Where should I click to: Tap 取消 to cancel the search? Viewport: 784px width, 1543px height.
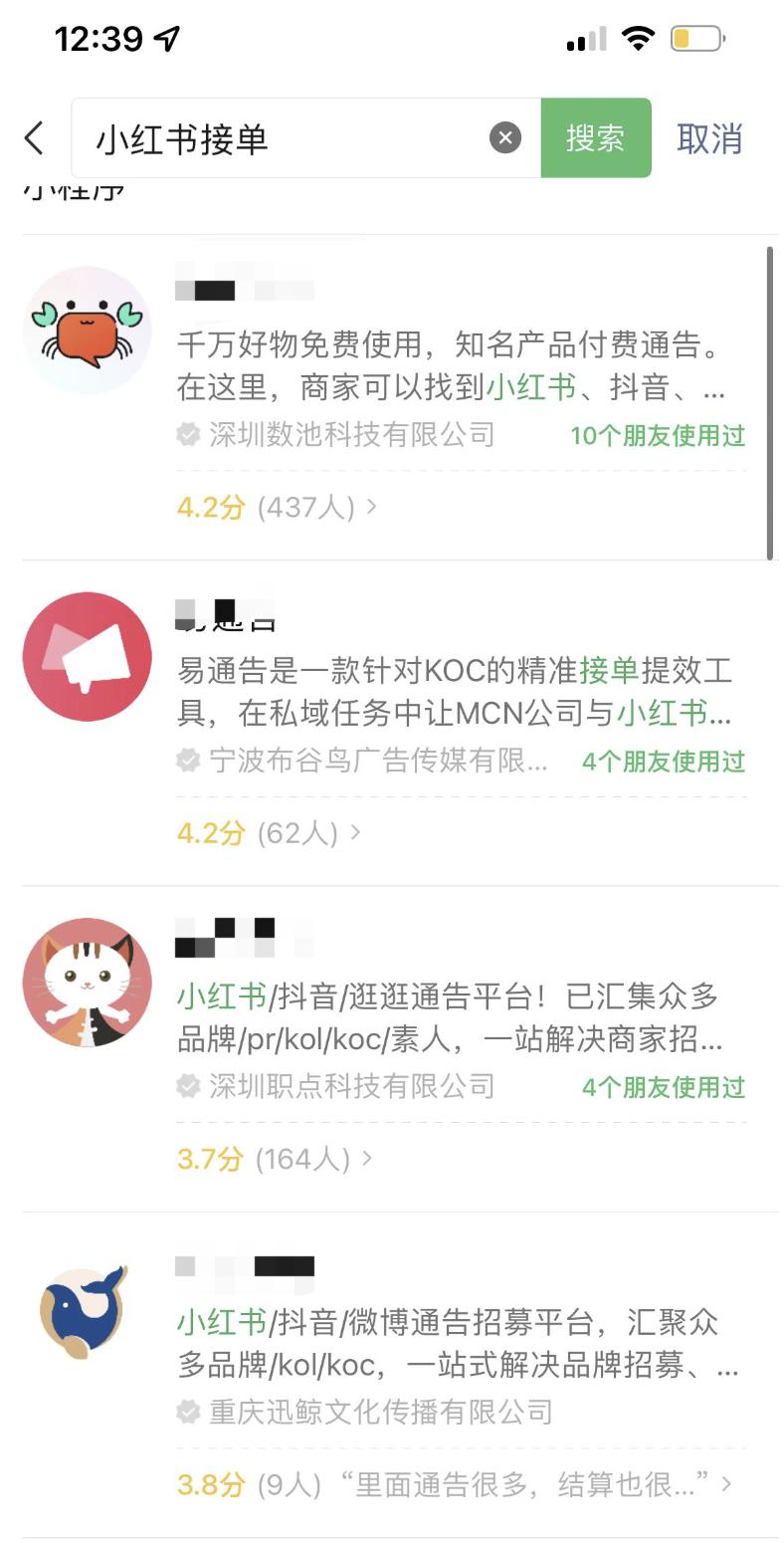pyautogui.click(x=710, y=138)
